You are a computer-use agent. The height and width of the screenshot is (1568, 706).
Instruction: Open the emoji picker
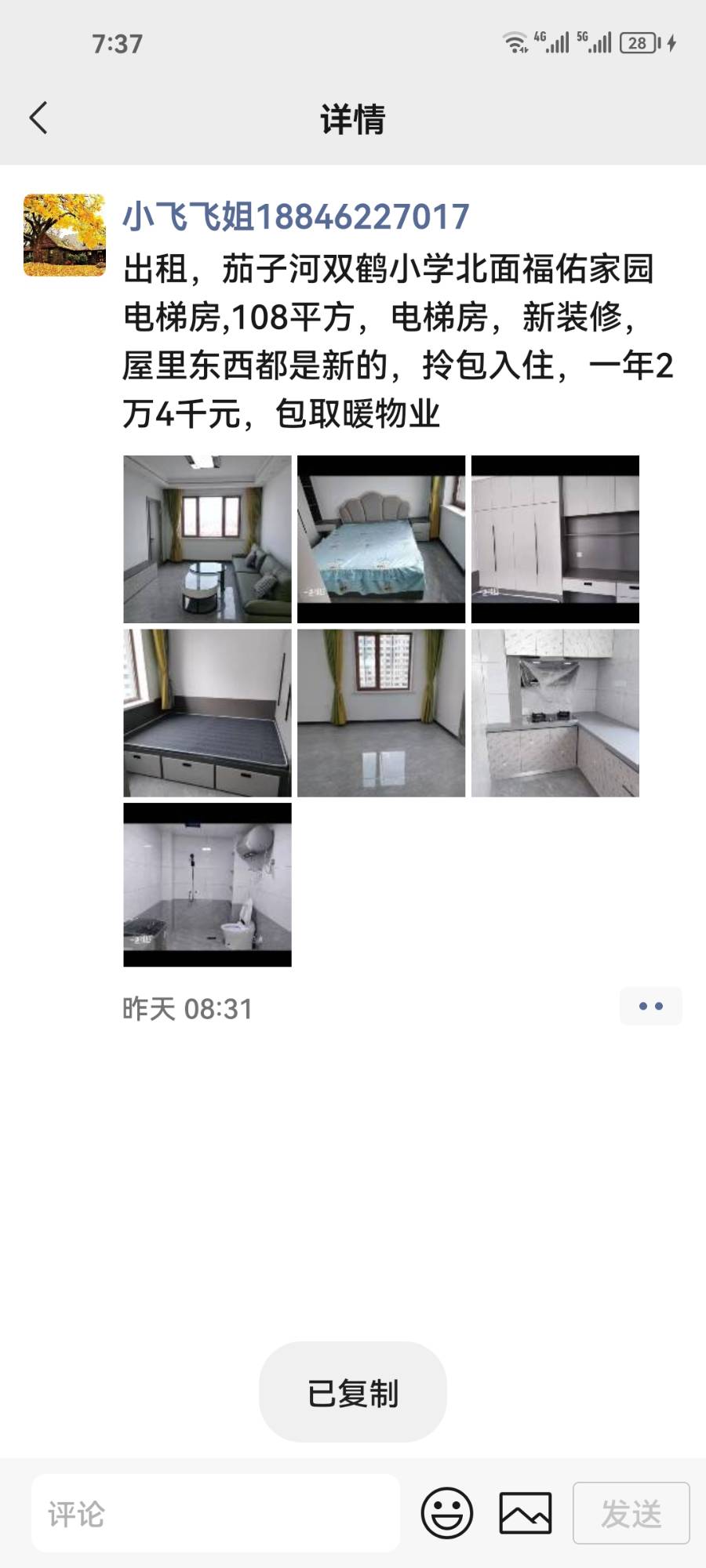click(447, 1513)
